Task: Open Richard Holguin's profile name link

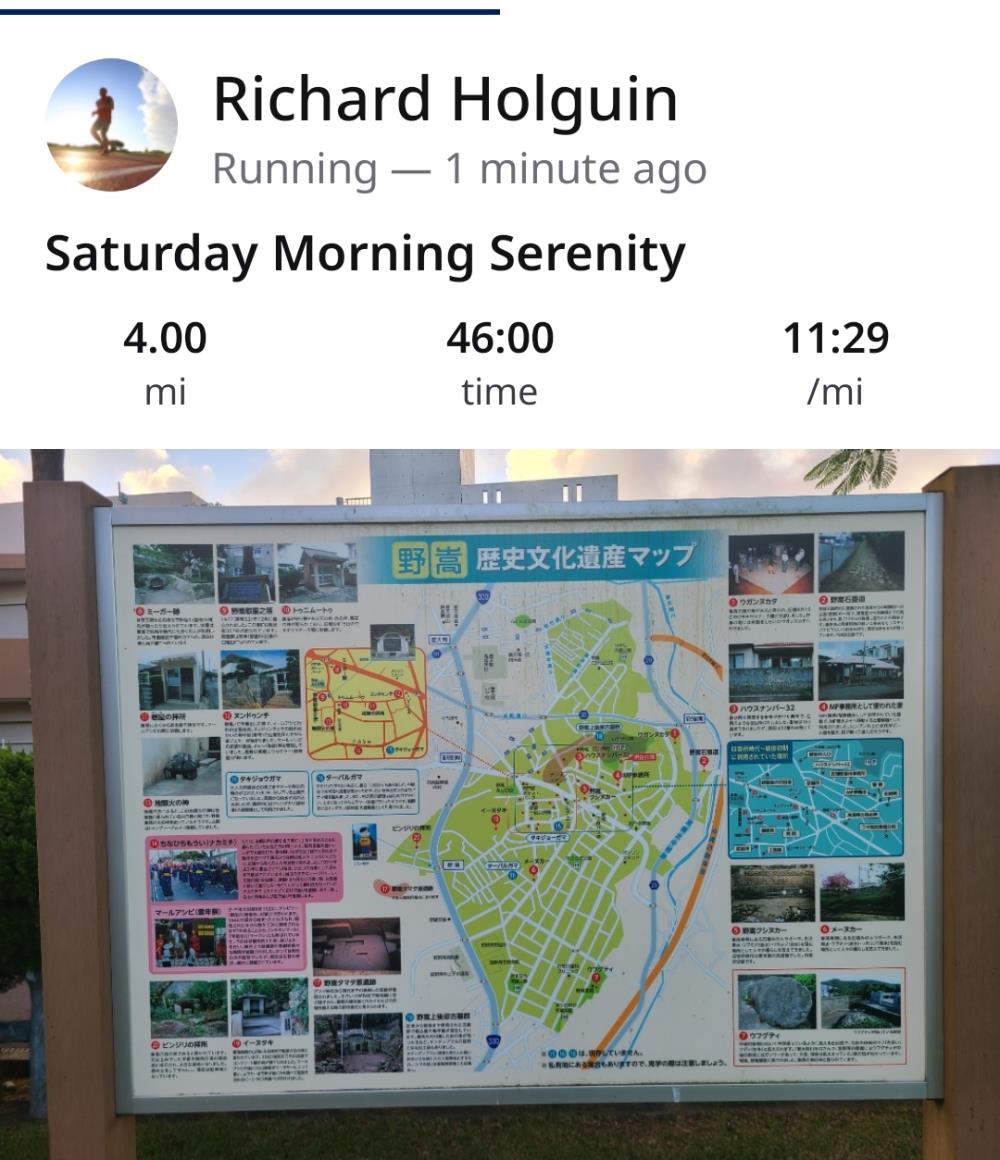Action: click(445, 100)
